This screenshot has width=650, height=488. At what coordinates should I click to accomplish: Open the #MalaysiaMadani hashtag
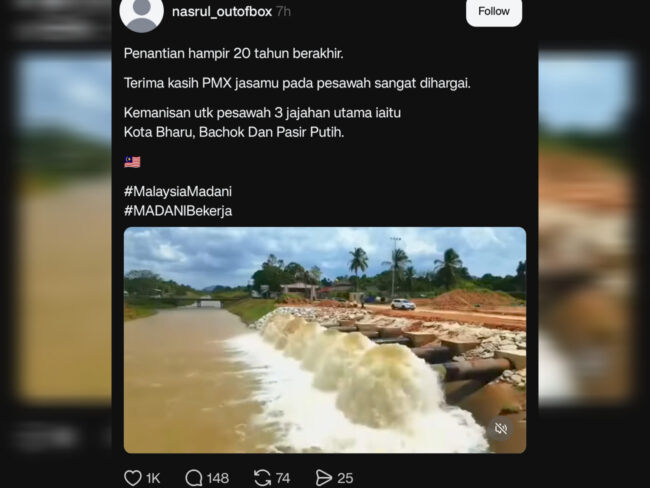click(178, 191)
